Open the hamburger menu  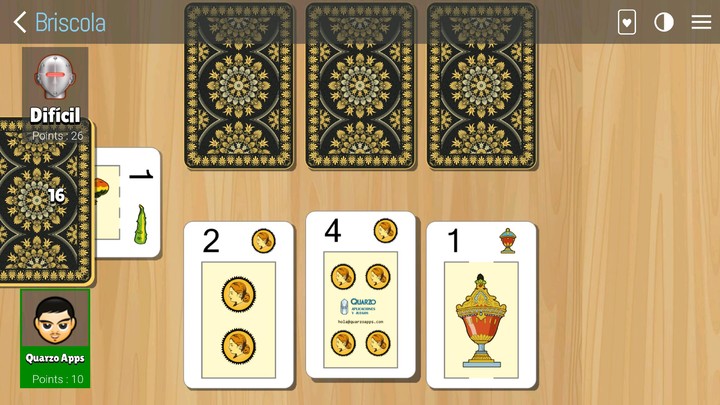pyautogui.click(x=701, y=22)
